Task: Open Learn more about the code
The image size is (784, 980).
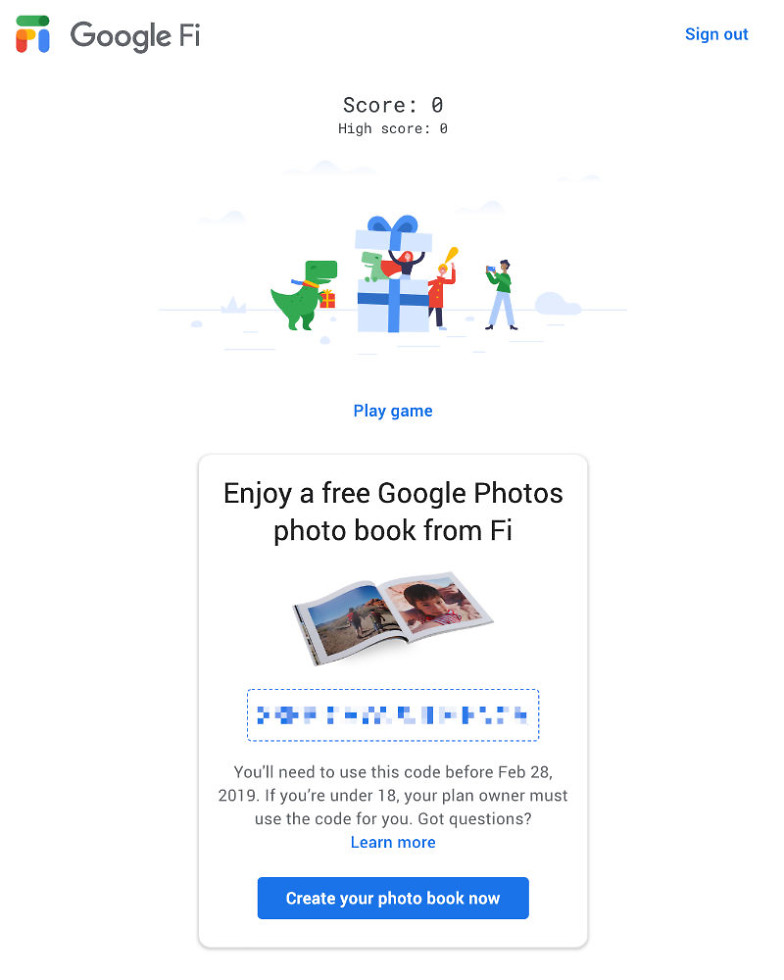Action: point(392,842)
